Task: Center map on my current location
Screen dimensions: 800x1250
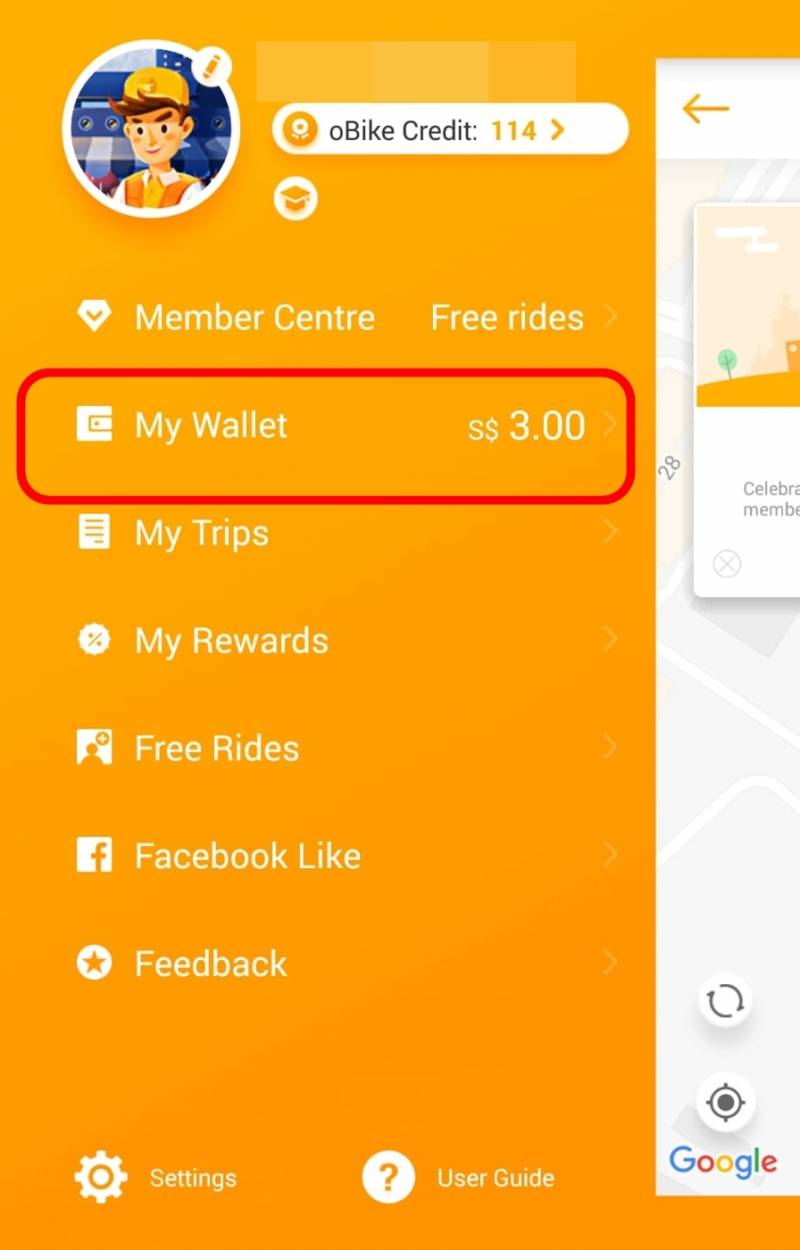Action: (x=726, y=1103)
